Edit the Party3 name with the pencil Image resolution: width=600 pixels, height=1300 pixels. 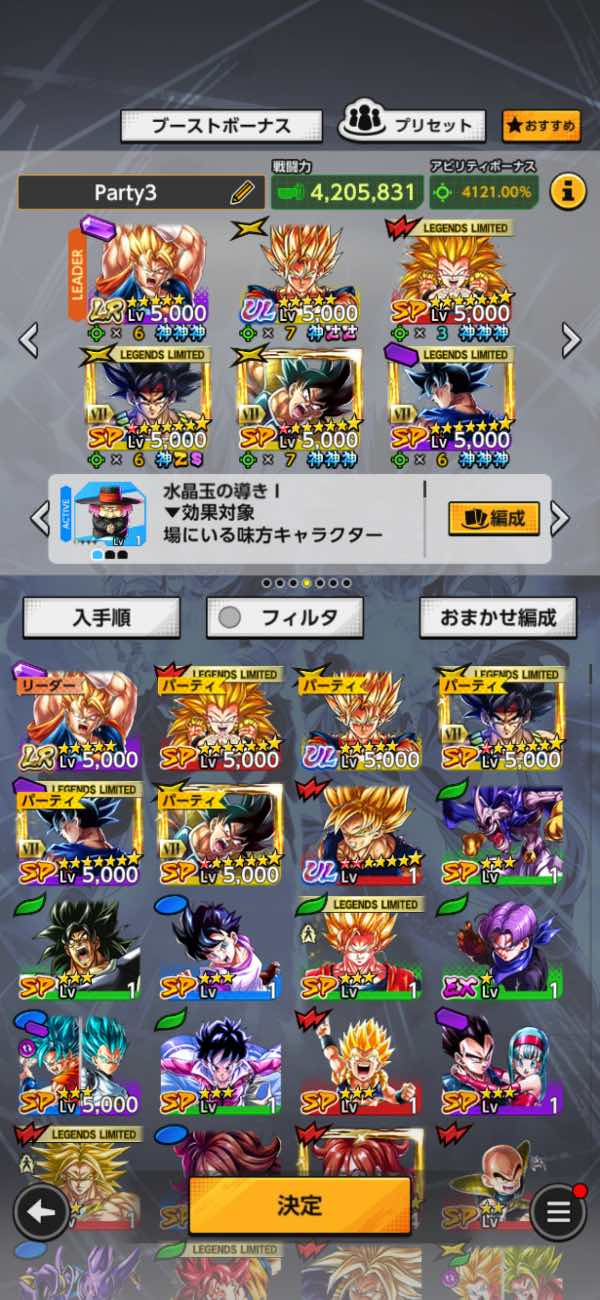pos(242,192)
